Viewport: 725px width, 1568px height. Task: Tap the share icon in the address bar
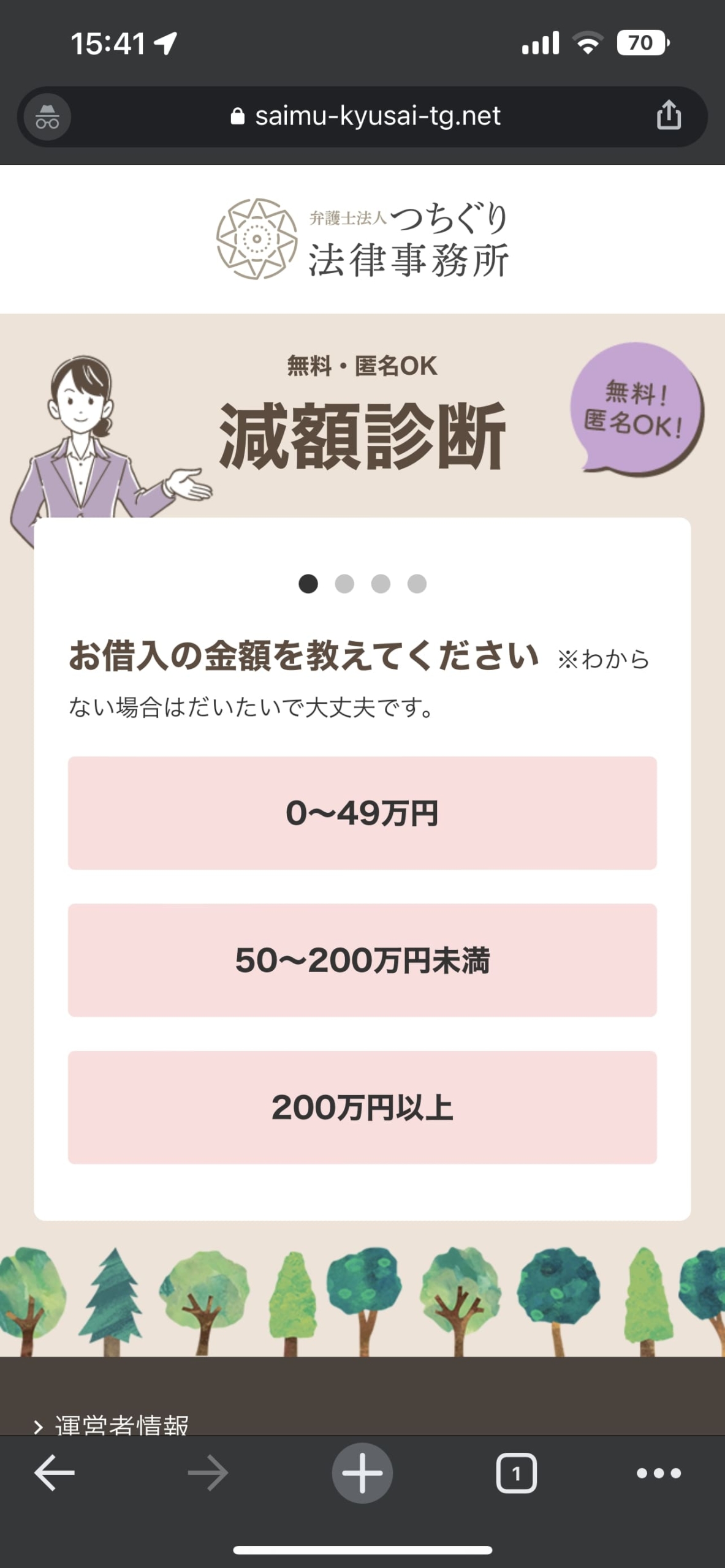(669, 116)
